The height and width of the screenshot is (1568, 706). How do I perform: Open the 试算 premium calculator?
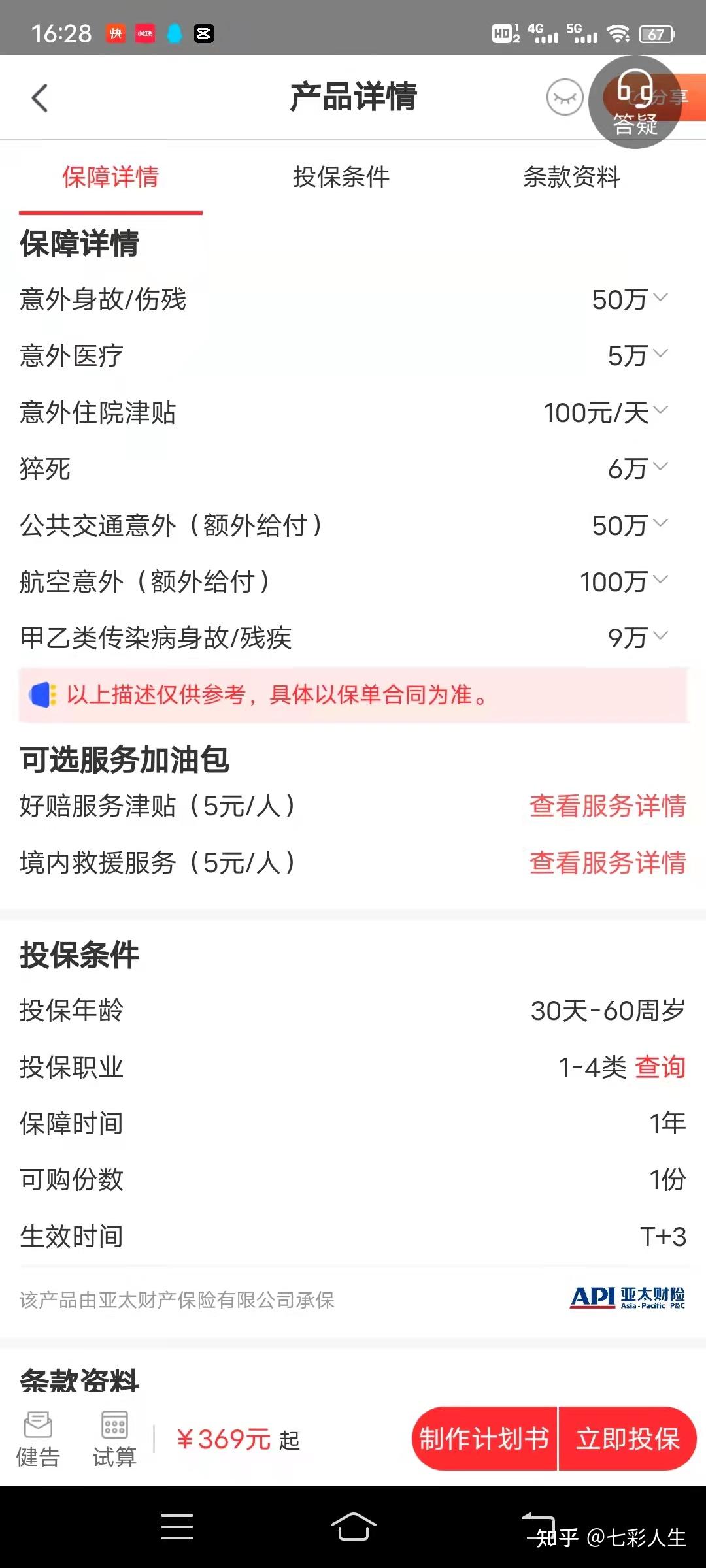tap(114, 1439)
